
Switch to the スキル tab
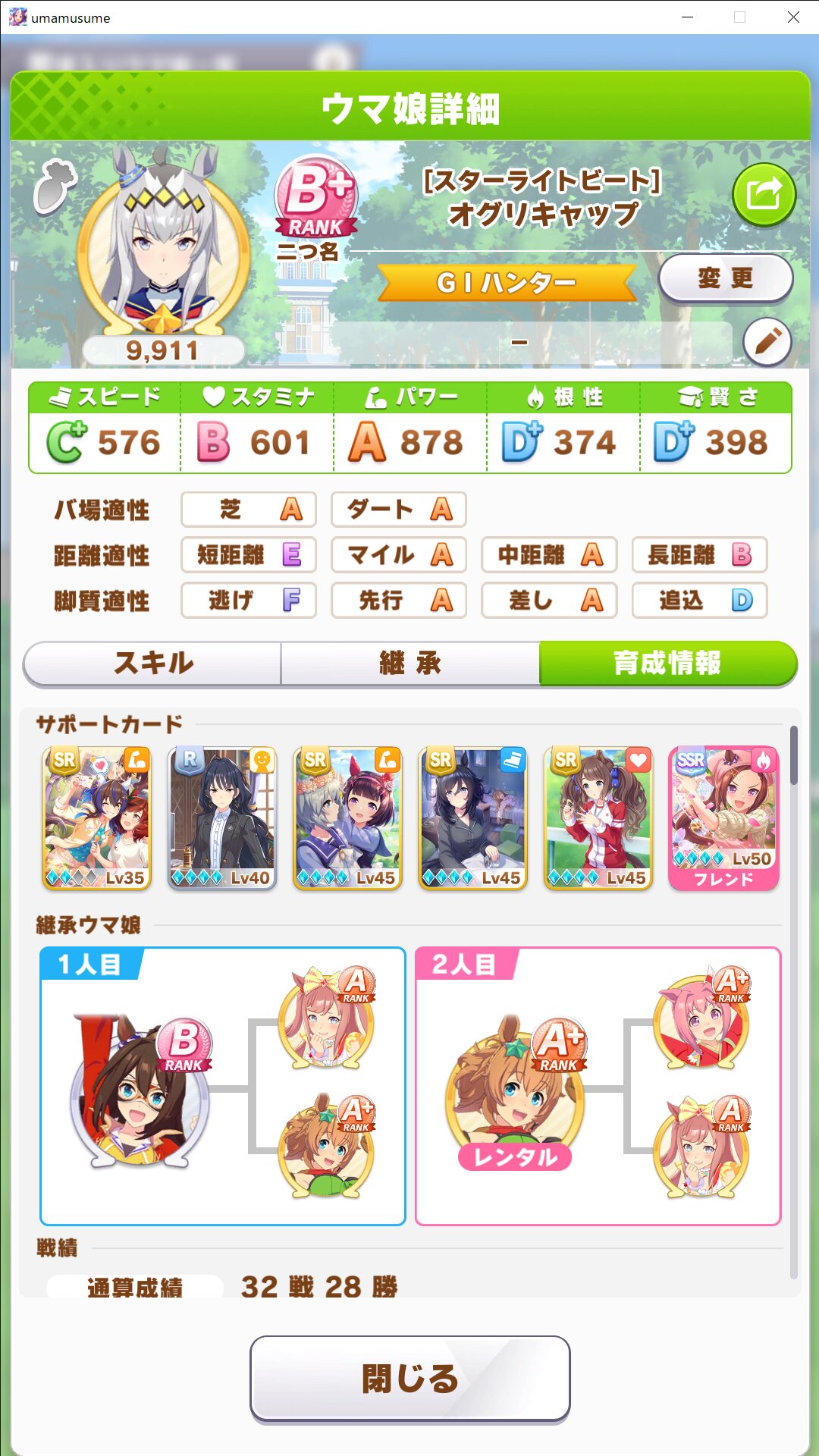(152, 664)
